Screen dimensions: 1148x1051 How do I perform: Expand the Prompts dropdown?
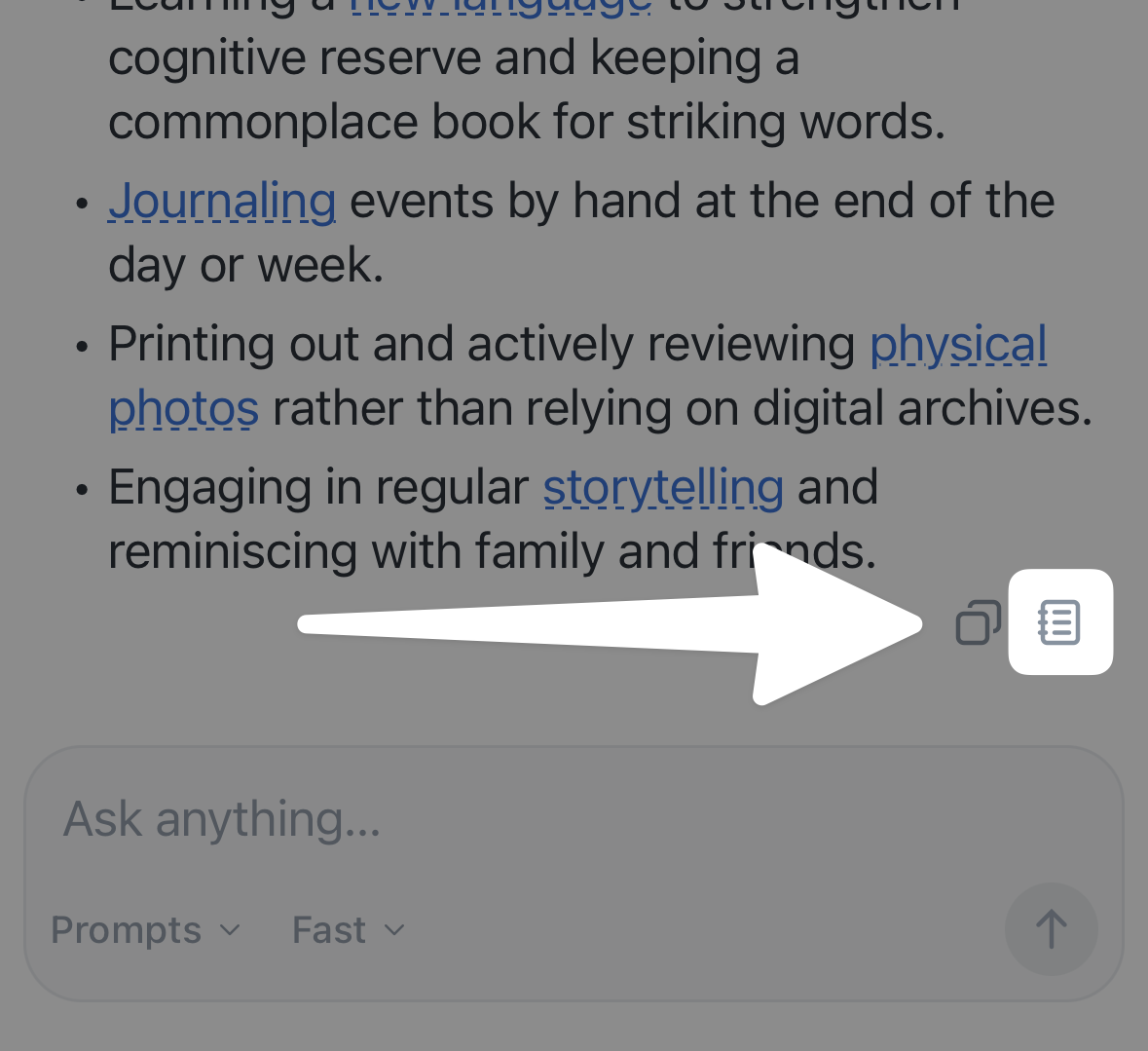146,930
